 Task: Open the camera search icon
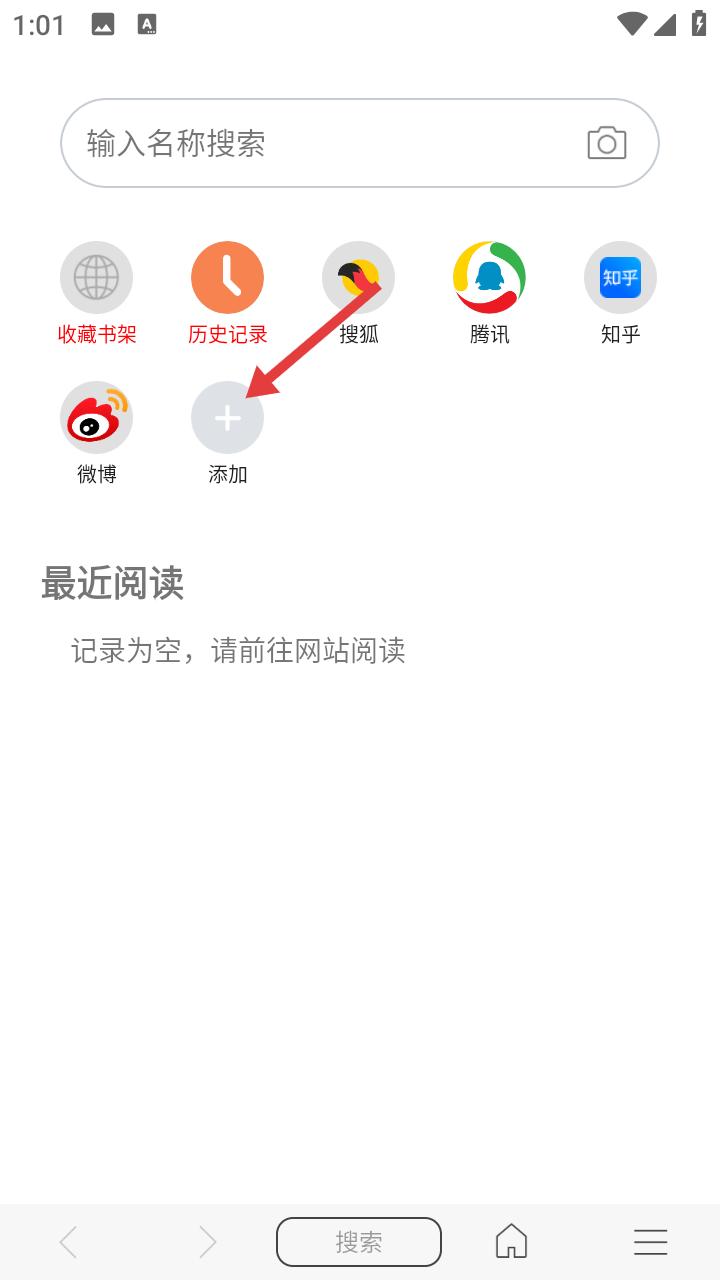pos(606,143)
